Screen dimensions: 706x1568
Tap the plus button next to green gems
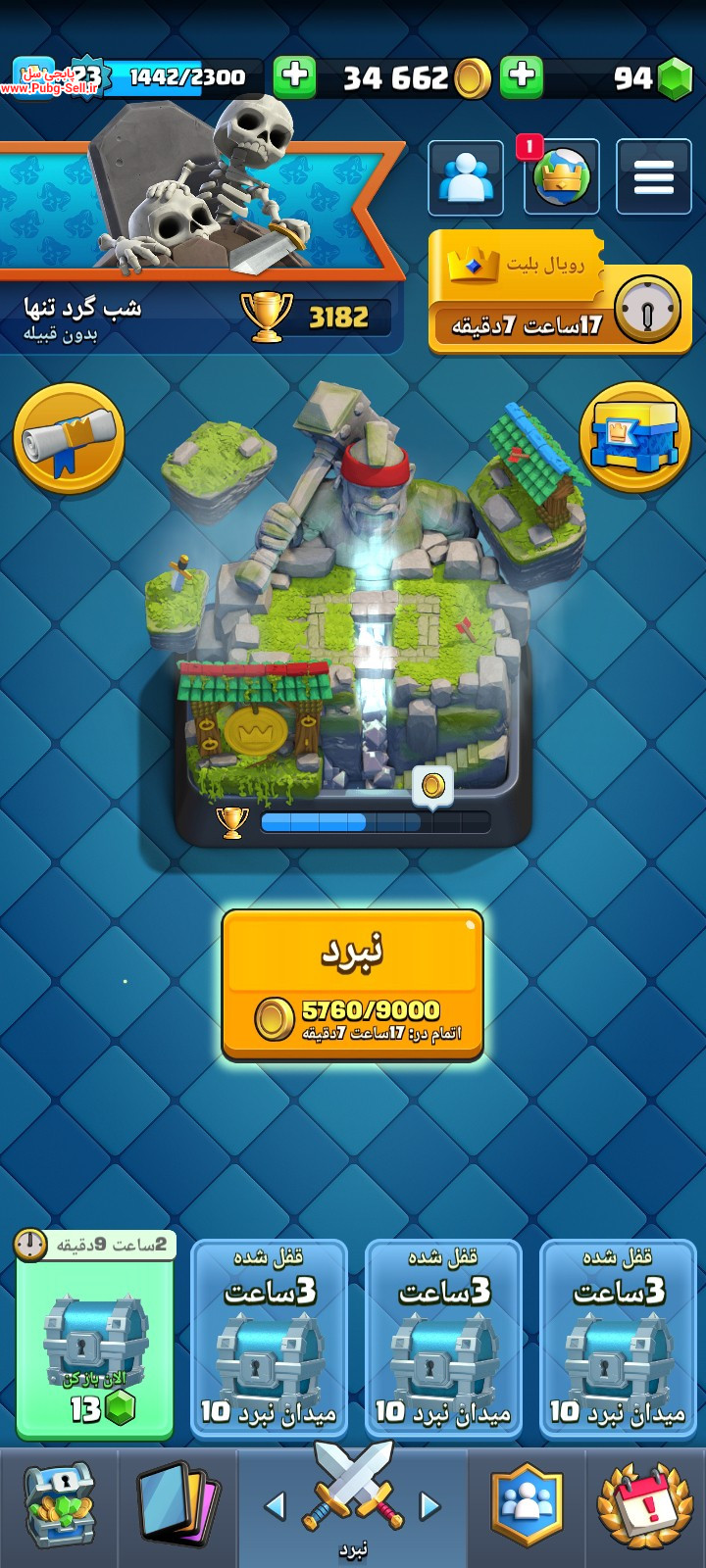(x=522, y=76)
